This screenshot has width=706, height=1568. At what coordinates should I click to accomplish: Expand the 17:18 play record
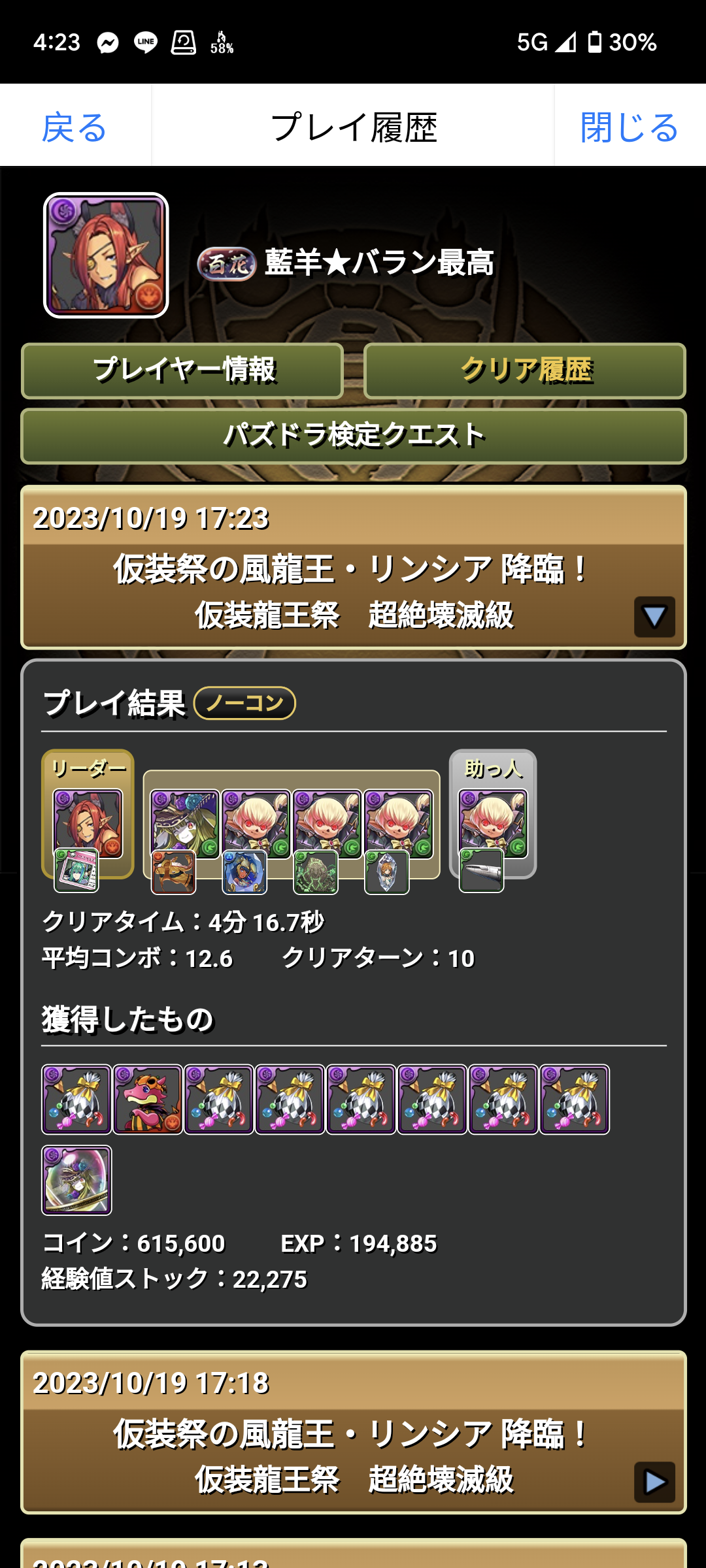click(654, 1481)
